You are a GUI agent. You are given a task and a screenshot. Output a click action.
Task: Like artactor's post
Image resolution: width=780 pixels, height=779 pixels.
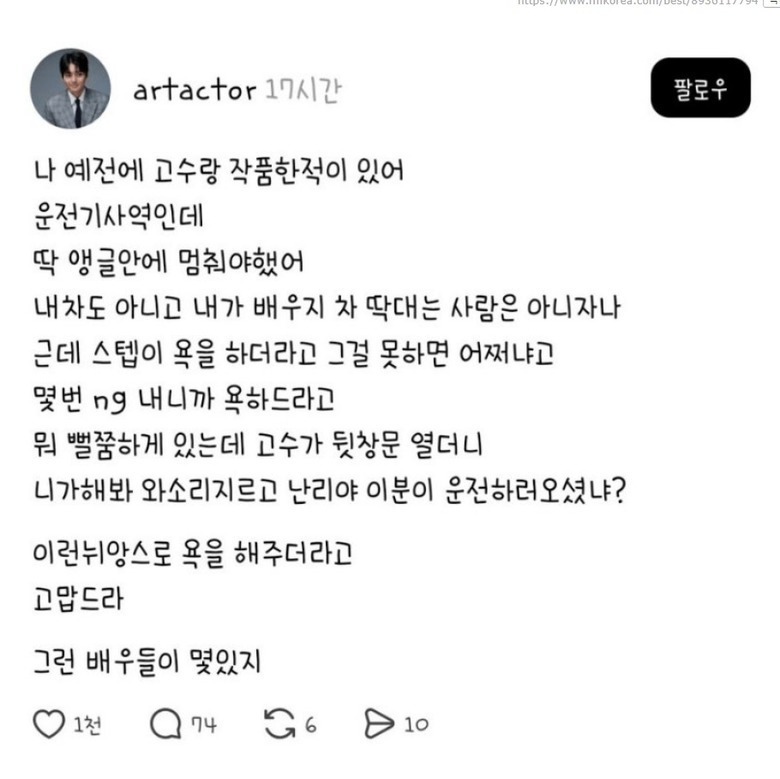49,724
